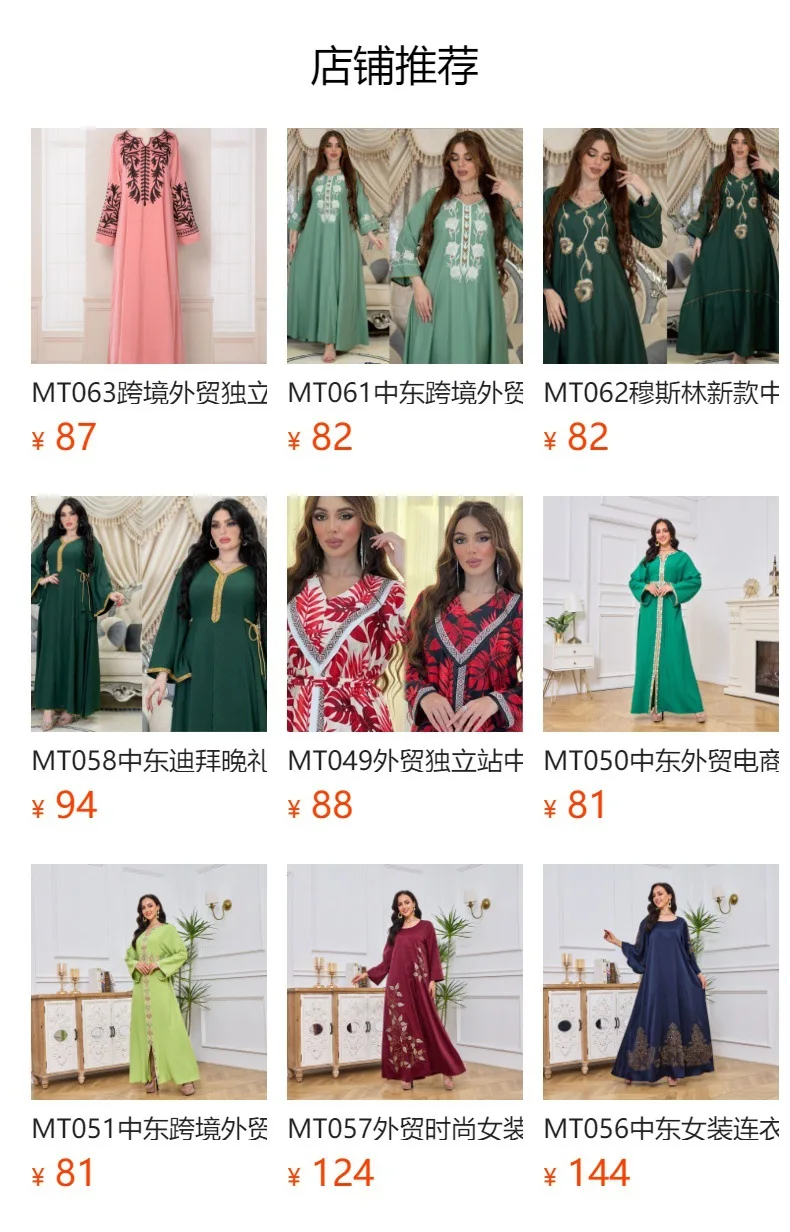Select the MT058 Dubai evening dress card
The width and height of the screenshot is (790, 1232).
coord(148,614)
